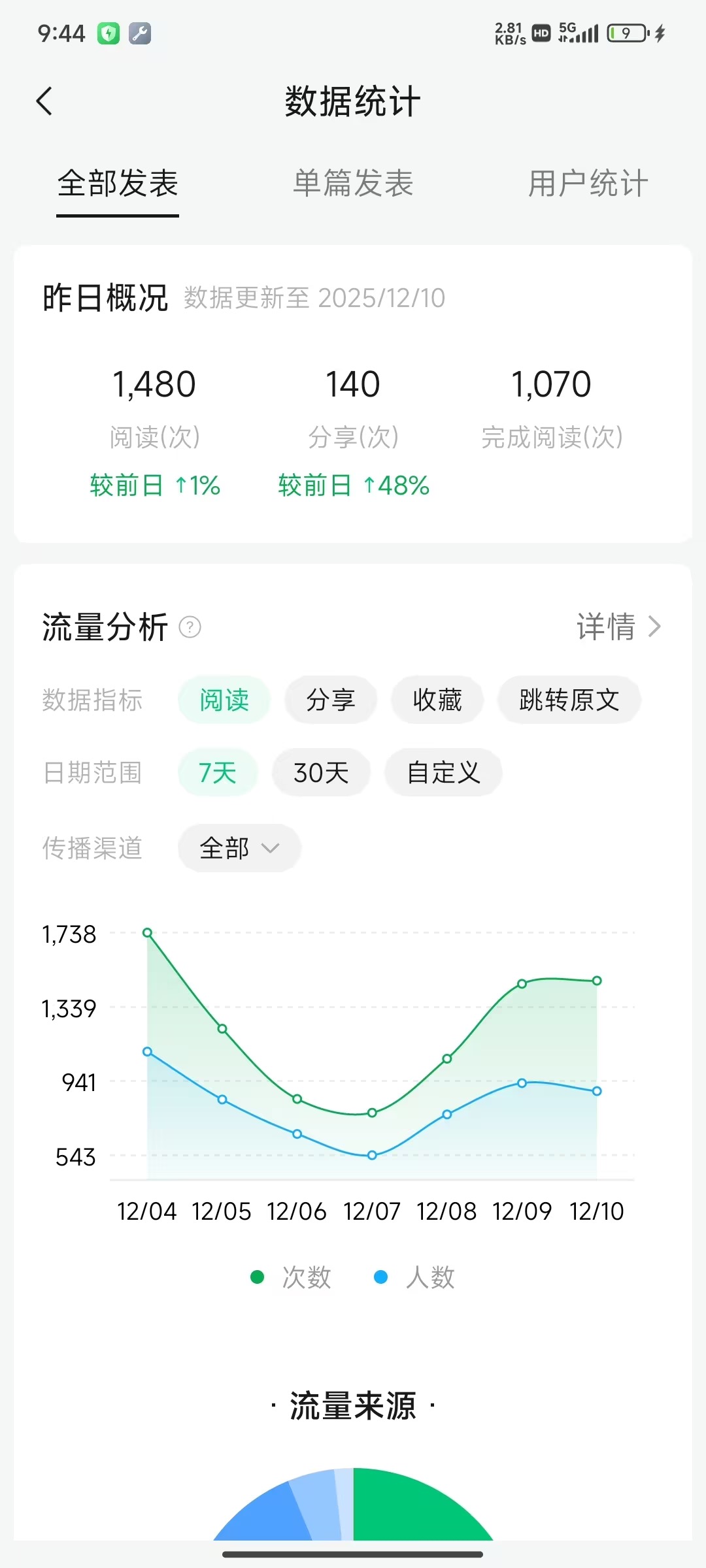Open 详情 for traffic analysis
The width and height of the screenshot is (706, 1568).
pyautogui.click(x=618, y=627)
